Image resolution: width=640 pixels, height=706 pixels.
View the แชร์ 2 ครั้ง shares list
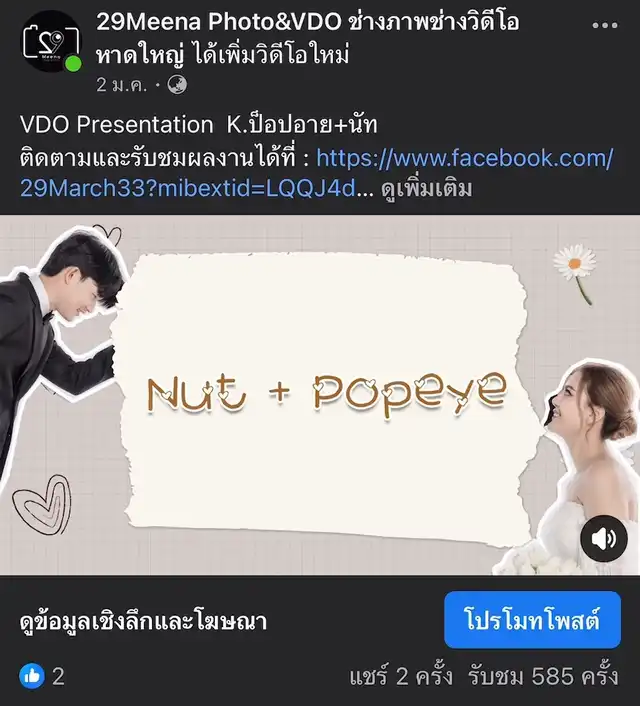[x=400, y=676]
